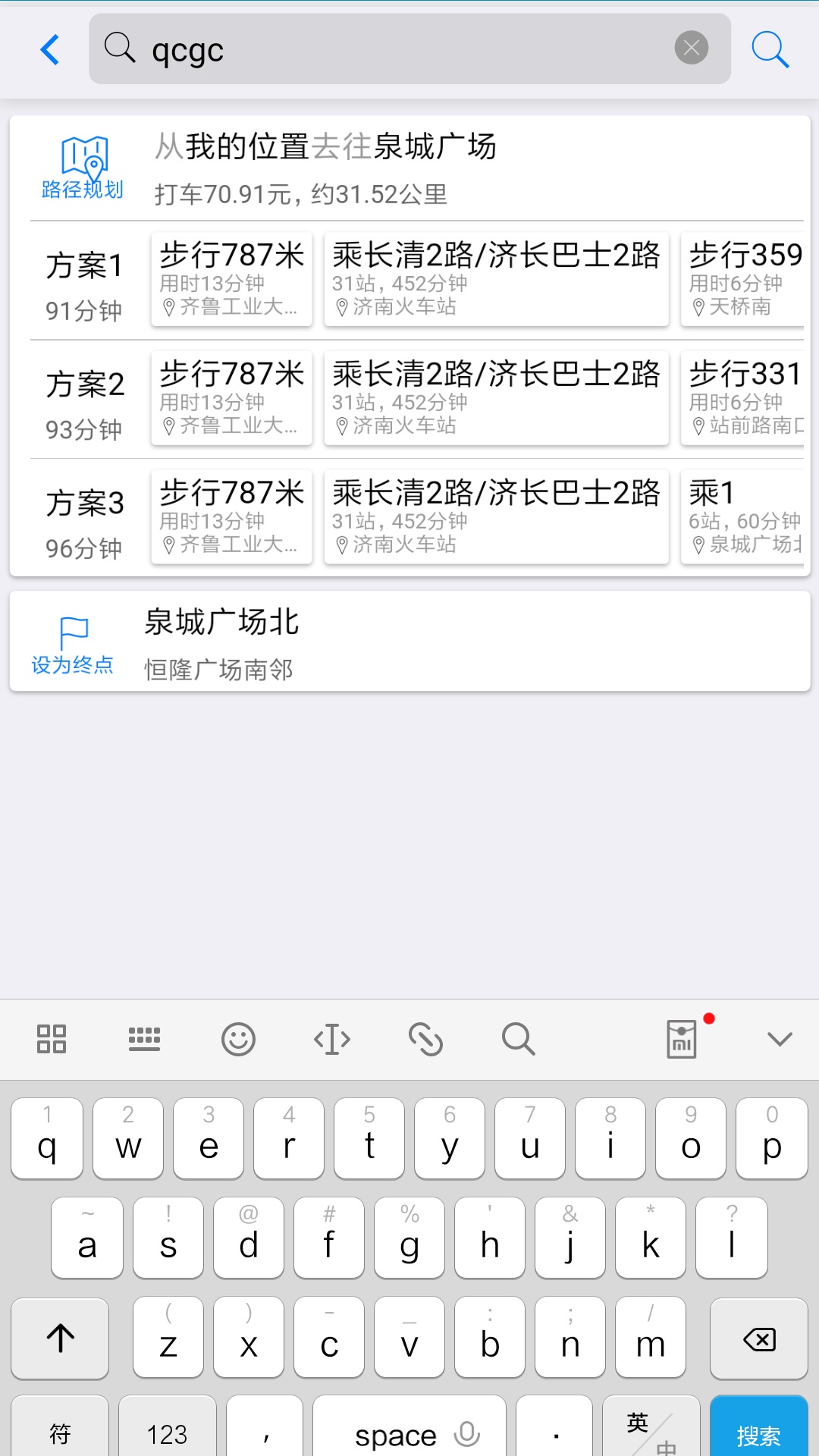The image size is (819, 1456).
Task: Tap the keyboard's 搜索 key
Action: [x=759, y=1427]
